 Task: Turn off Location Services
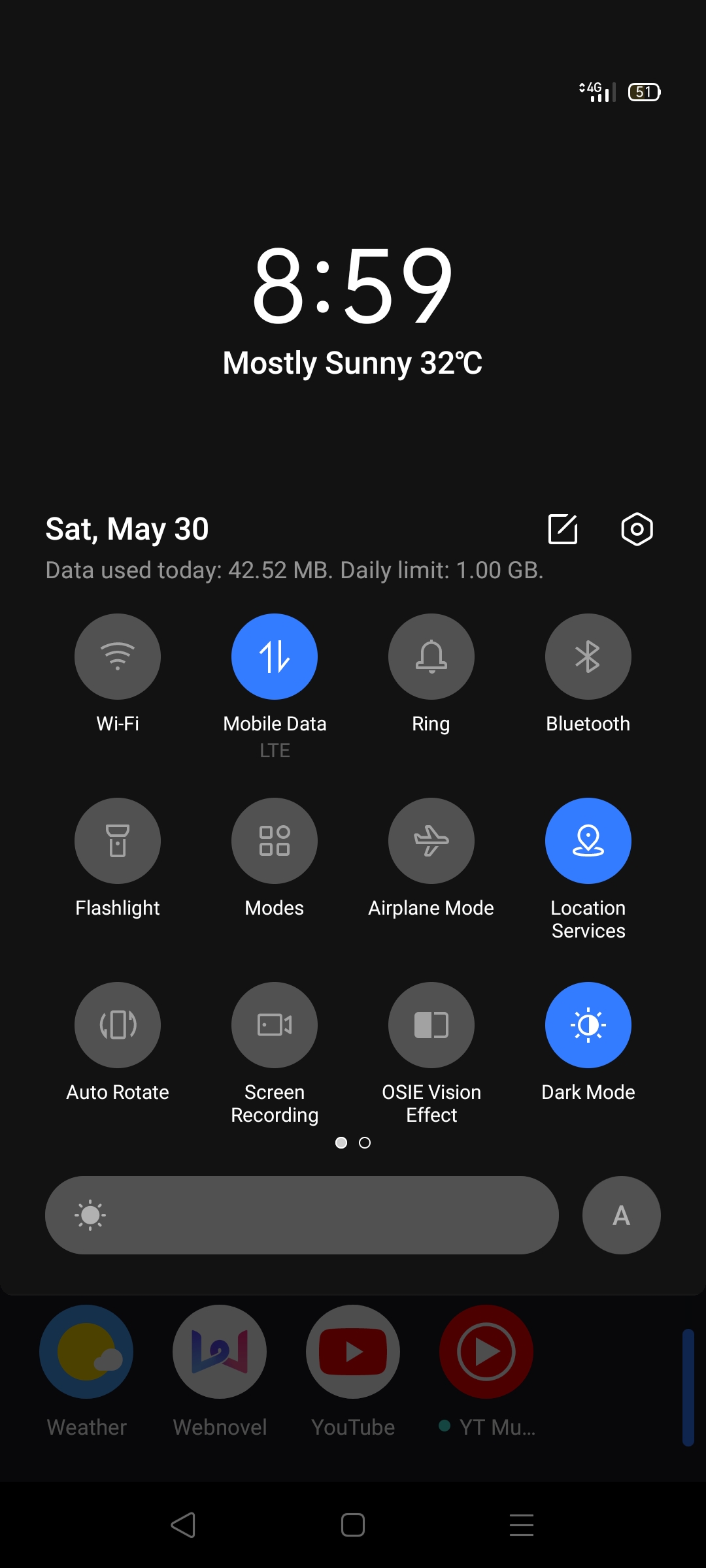tap(588, 841)
